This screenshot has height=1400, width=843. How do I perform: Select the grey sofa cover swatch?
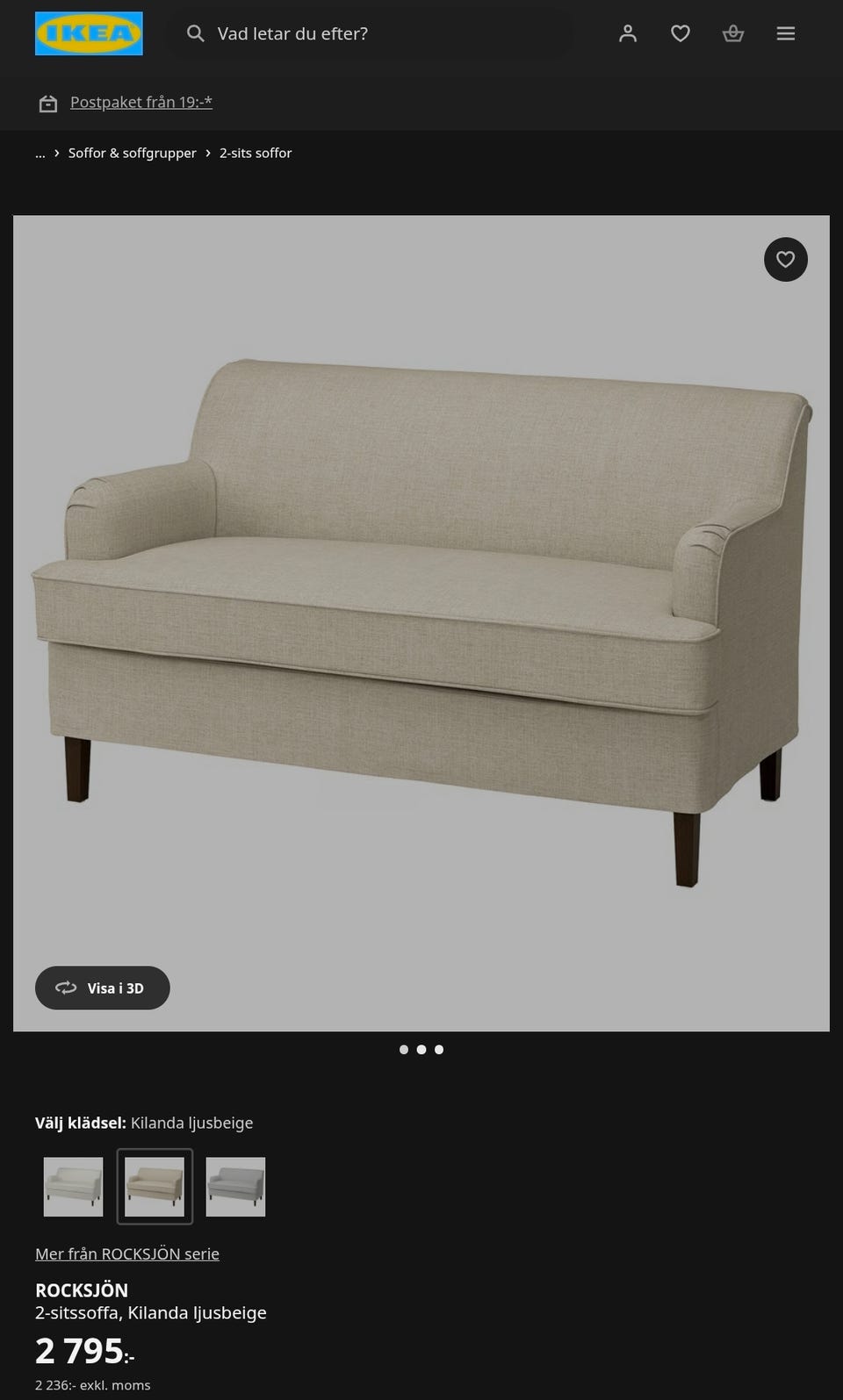click(x=235, y=1187)
